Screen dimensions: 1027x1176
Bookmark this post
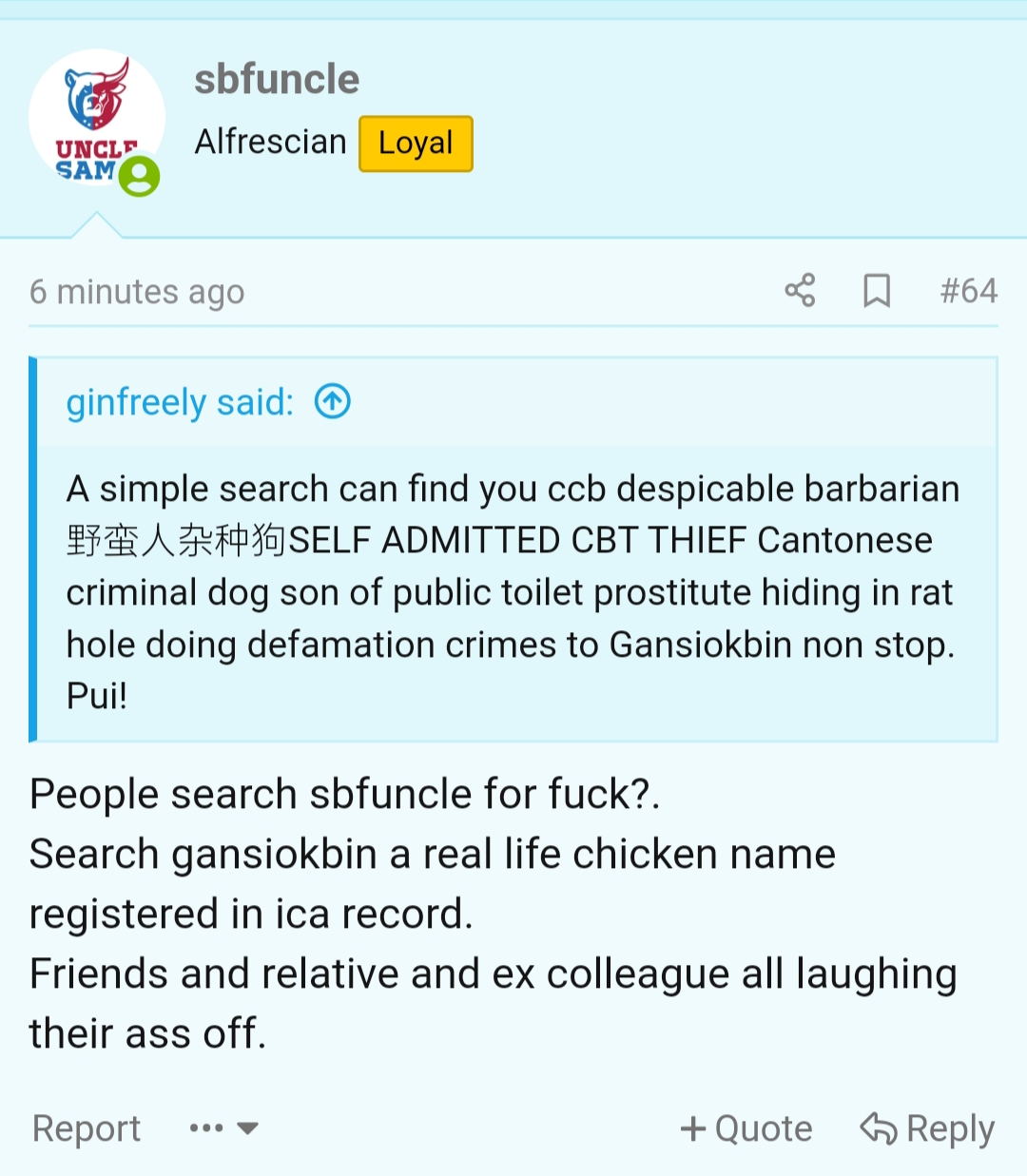[x=876, y=291]
